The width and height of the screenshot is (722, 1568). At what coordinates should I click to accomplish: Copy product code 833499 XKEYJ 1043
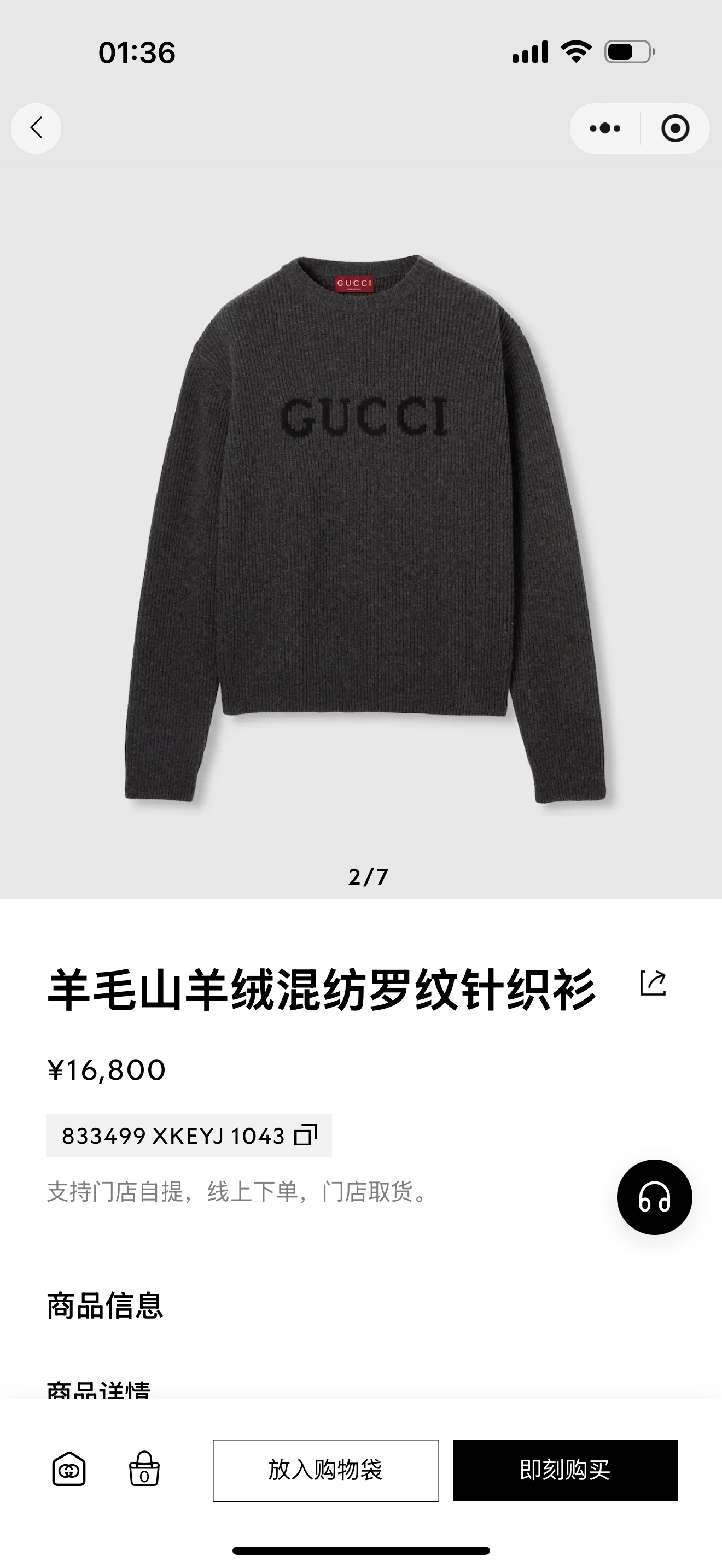(x=305, y=1135)
